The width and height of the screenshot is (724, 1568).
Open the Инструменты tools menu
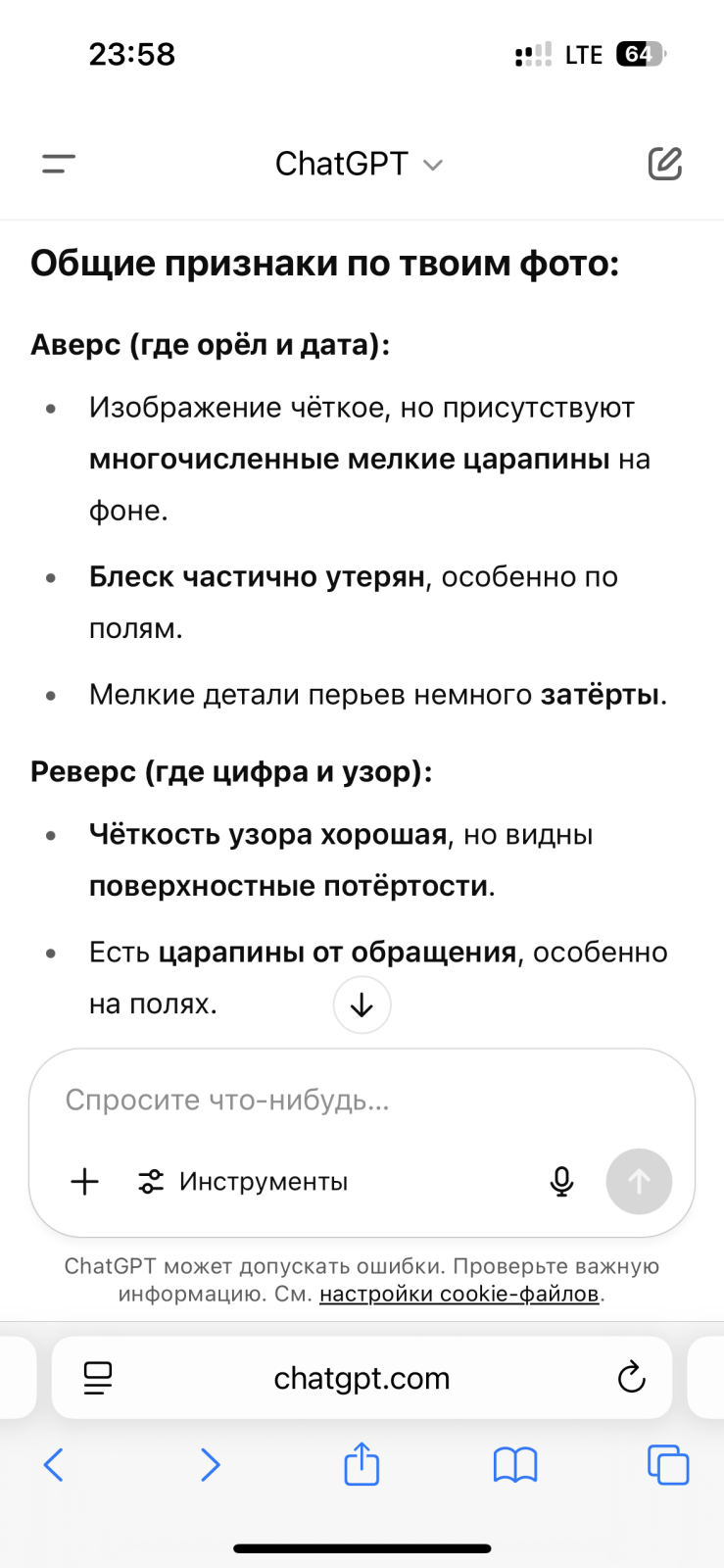[x=243, y=1181]
